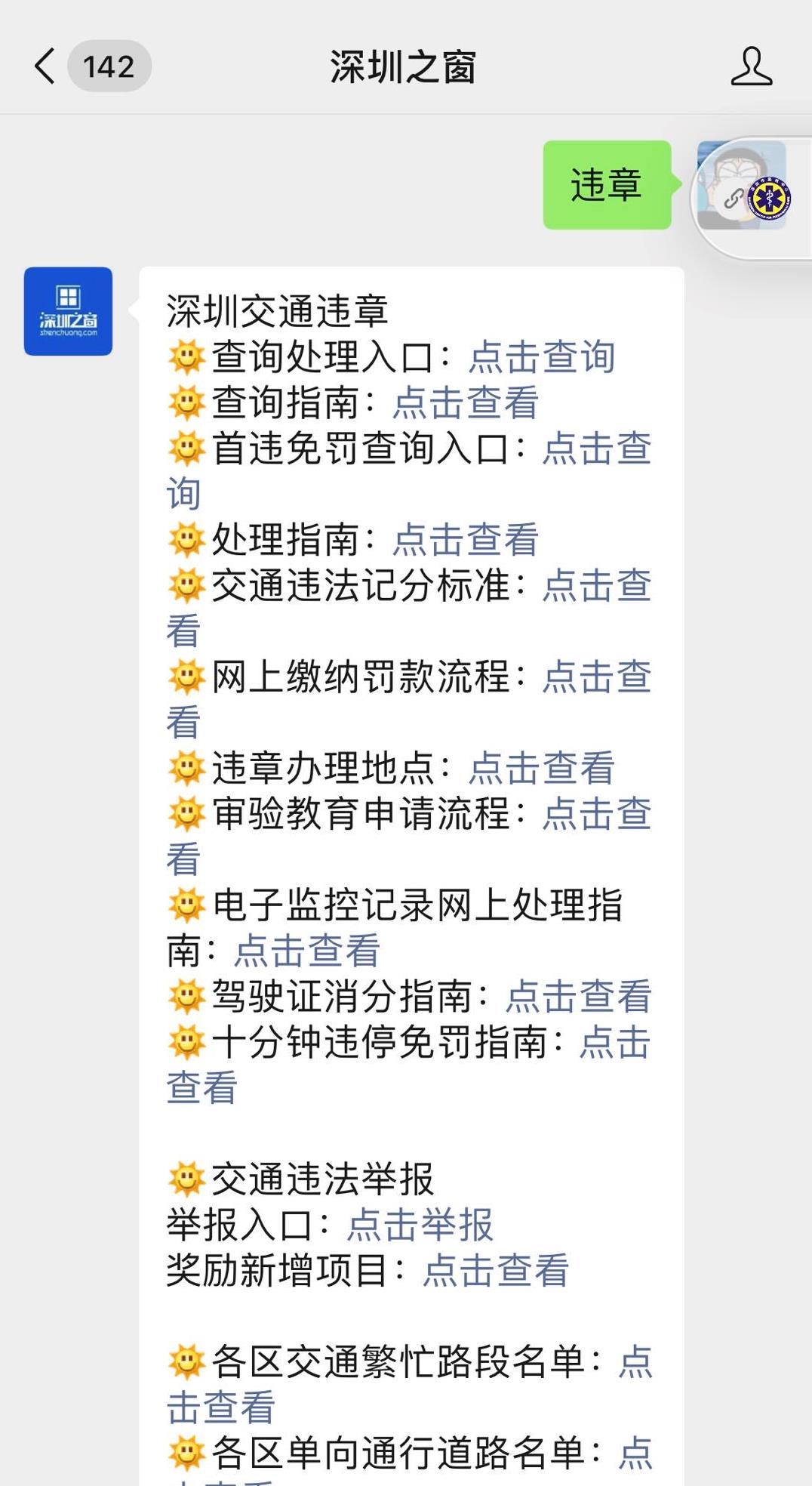Open 点击查询 for 查询处理入口
Screen dimensions: 812x1486
[x=542, y=358]
